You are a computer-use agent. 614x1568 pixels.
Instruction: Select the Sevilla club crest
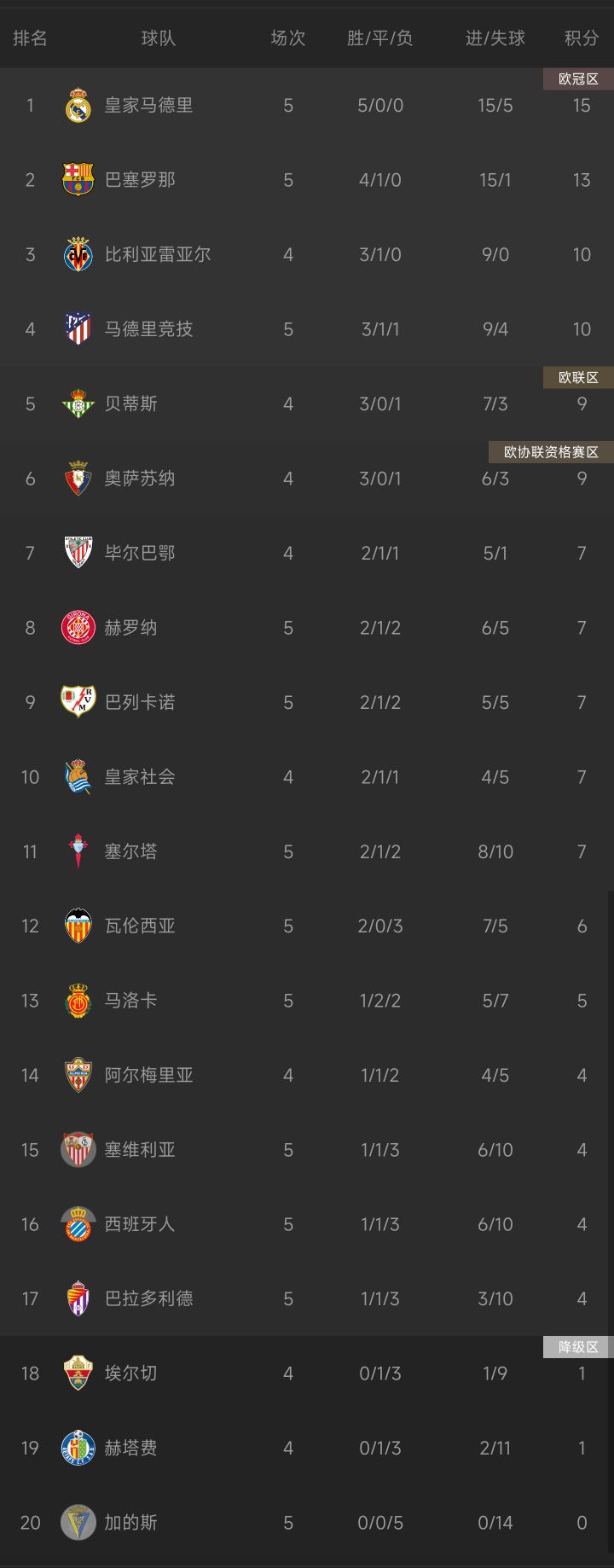78,1149
